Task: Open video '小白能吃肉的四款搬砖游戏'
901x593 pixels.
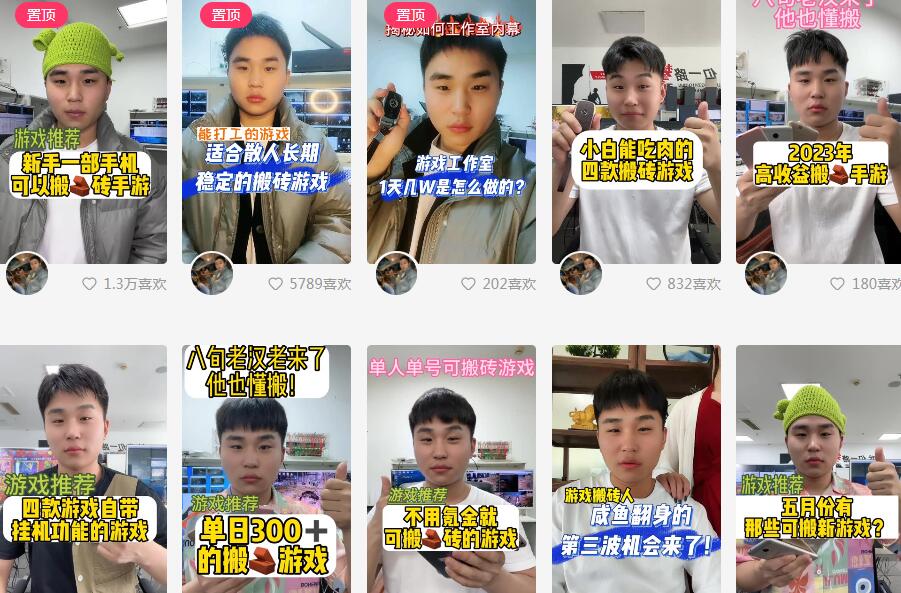Action: 636,130
